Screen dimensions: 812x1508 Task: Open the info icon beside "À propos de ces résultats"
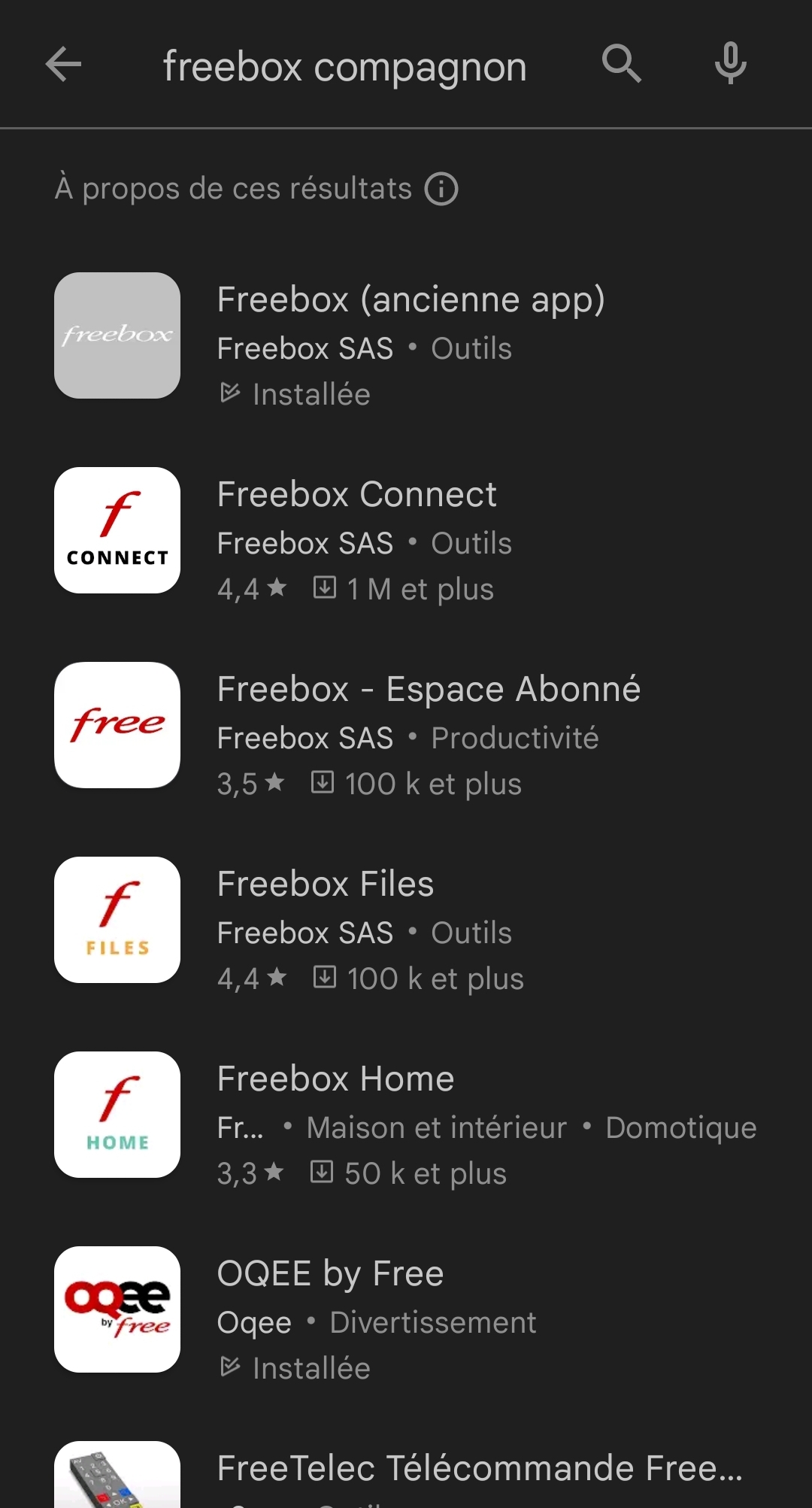point(441,189)
